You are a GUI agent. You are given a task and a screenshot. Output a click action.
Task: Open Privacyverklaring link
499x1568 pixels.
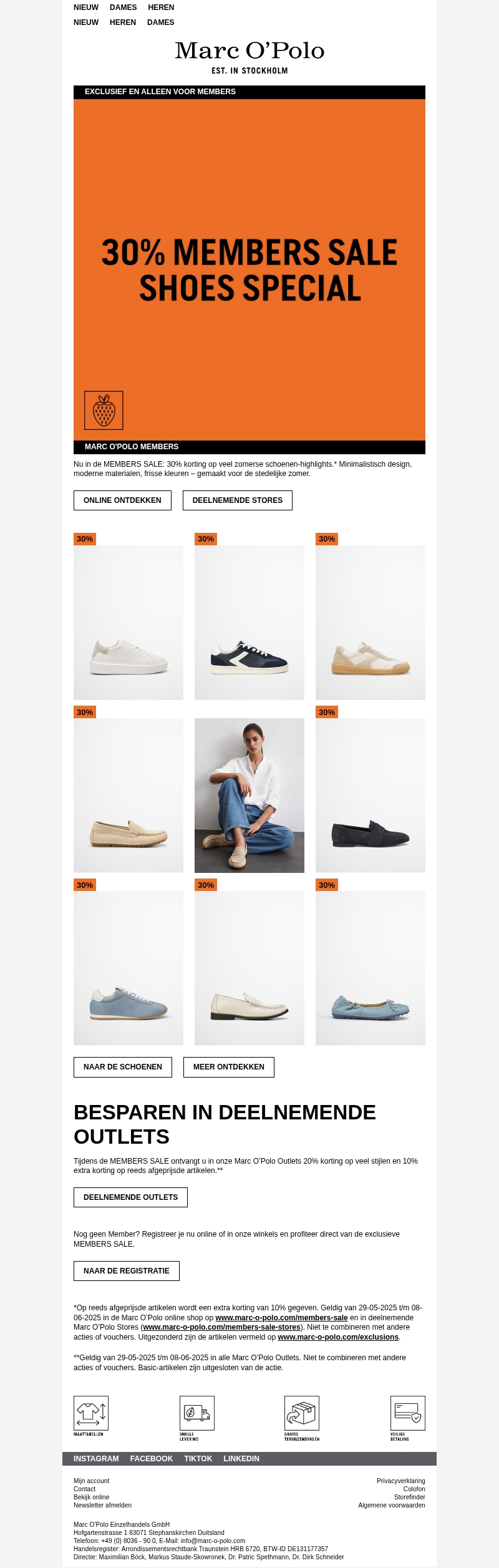click(x=400, y=1481)
